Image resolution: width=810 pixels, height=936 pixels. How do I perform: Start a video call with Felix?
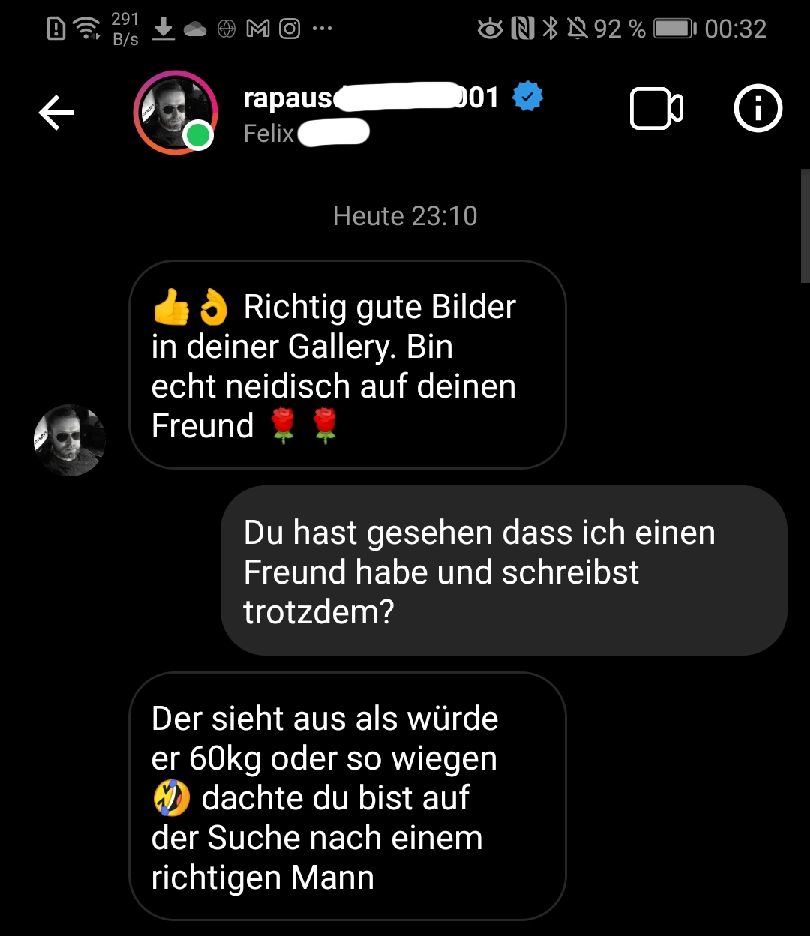(x=656, y=110)
